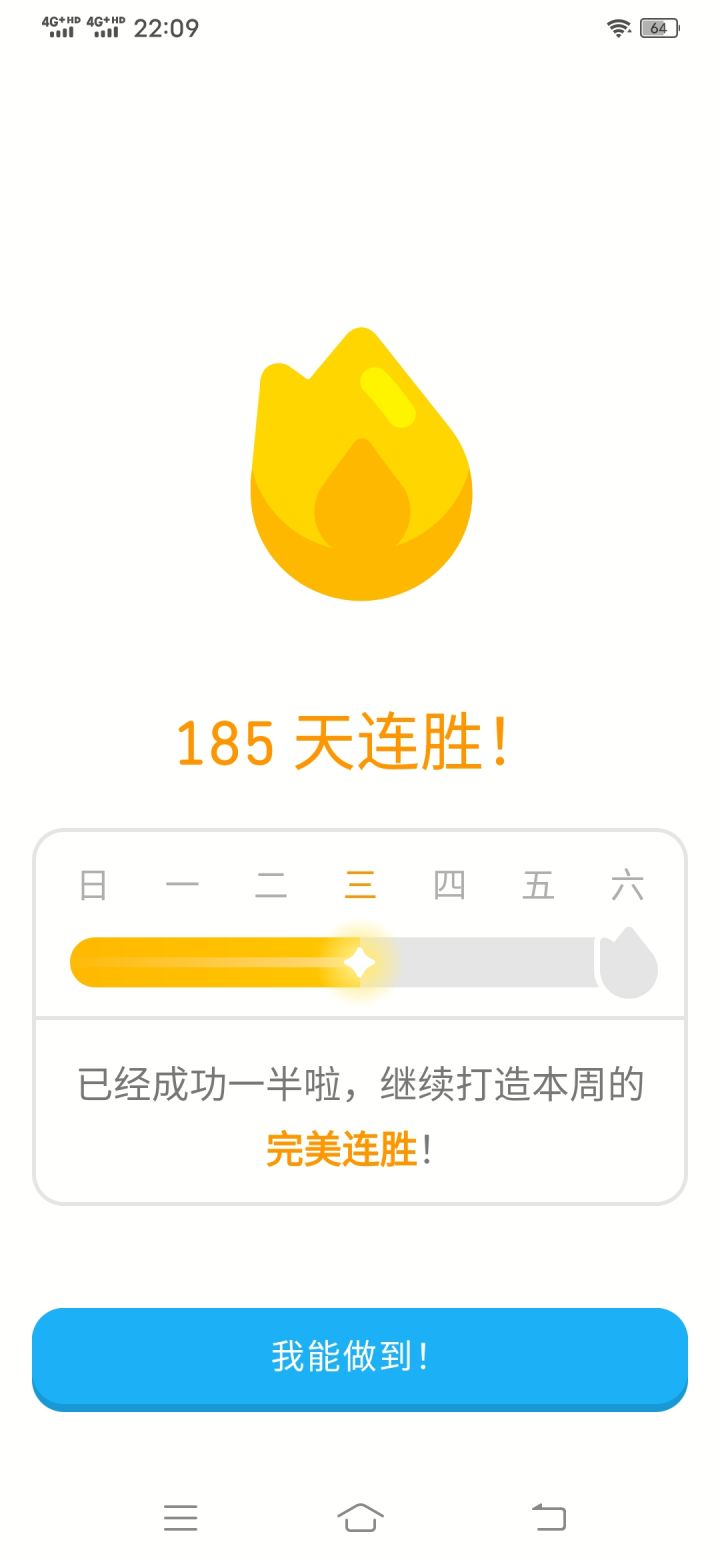This screenshot has width=720, height=1560.
Task: Tap the back navigation button
Action: 547,1518
